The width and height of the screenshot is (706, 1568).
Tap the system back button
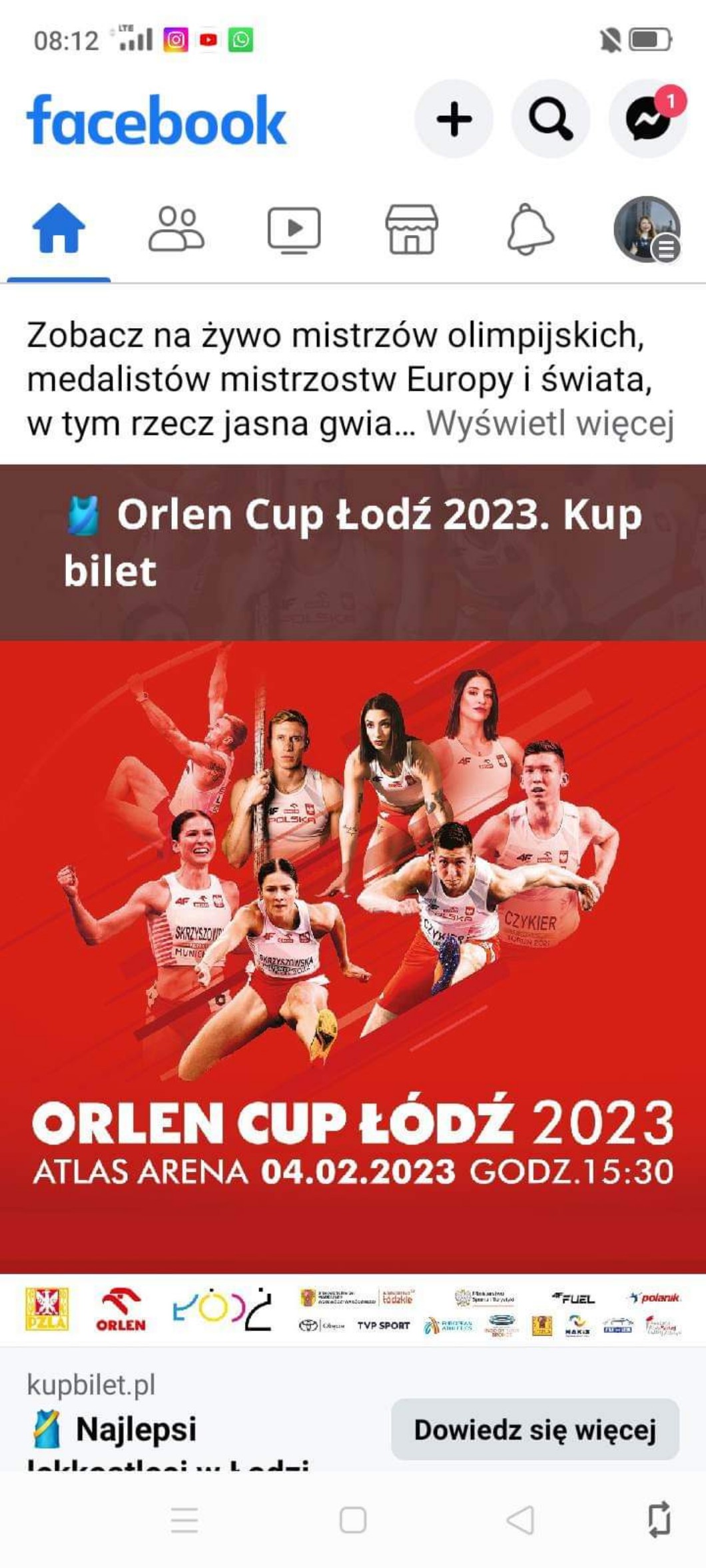click(520, 1520)
